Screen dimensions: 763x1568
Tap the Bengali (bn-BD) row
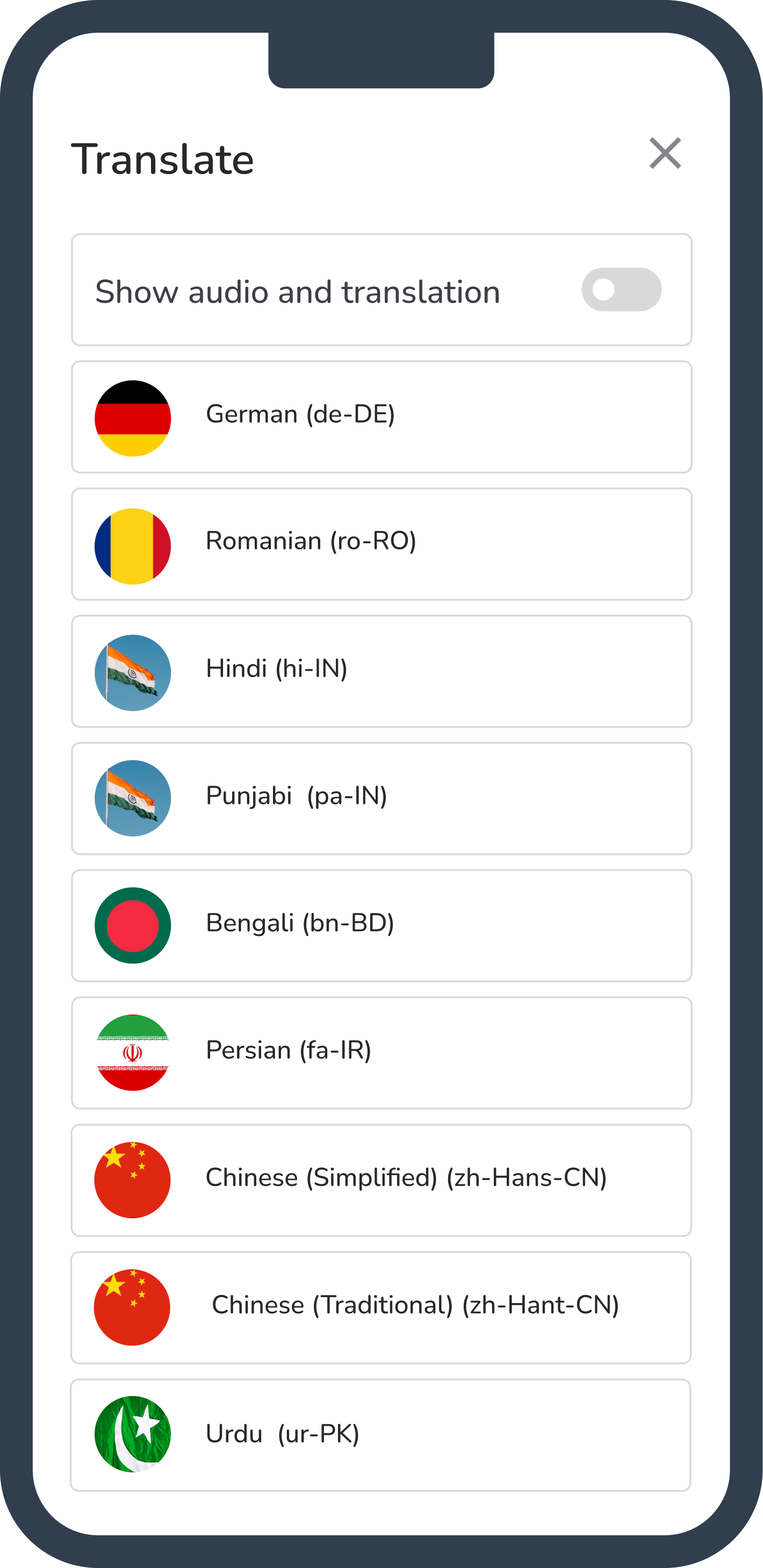click(381, 925)
